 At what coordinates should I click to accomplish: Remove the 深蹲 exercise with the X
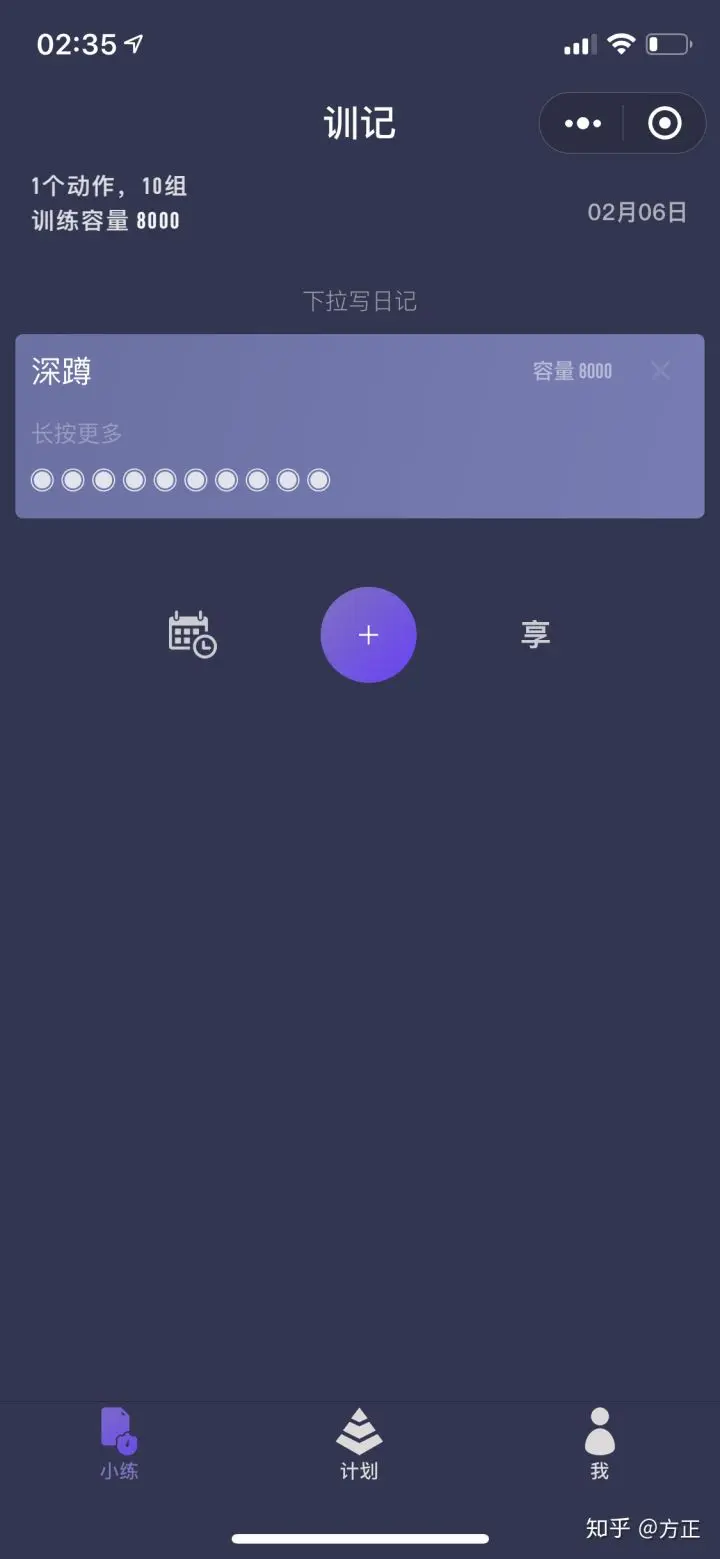coord(660,371)
